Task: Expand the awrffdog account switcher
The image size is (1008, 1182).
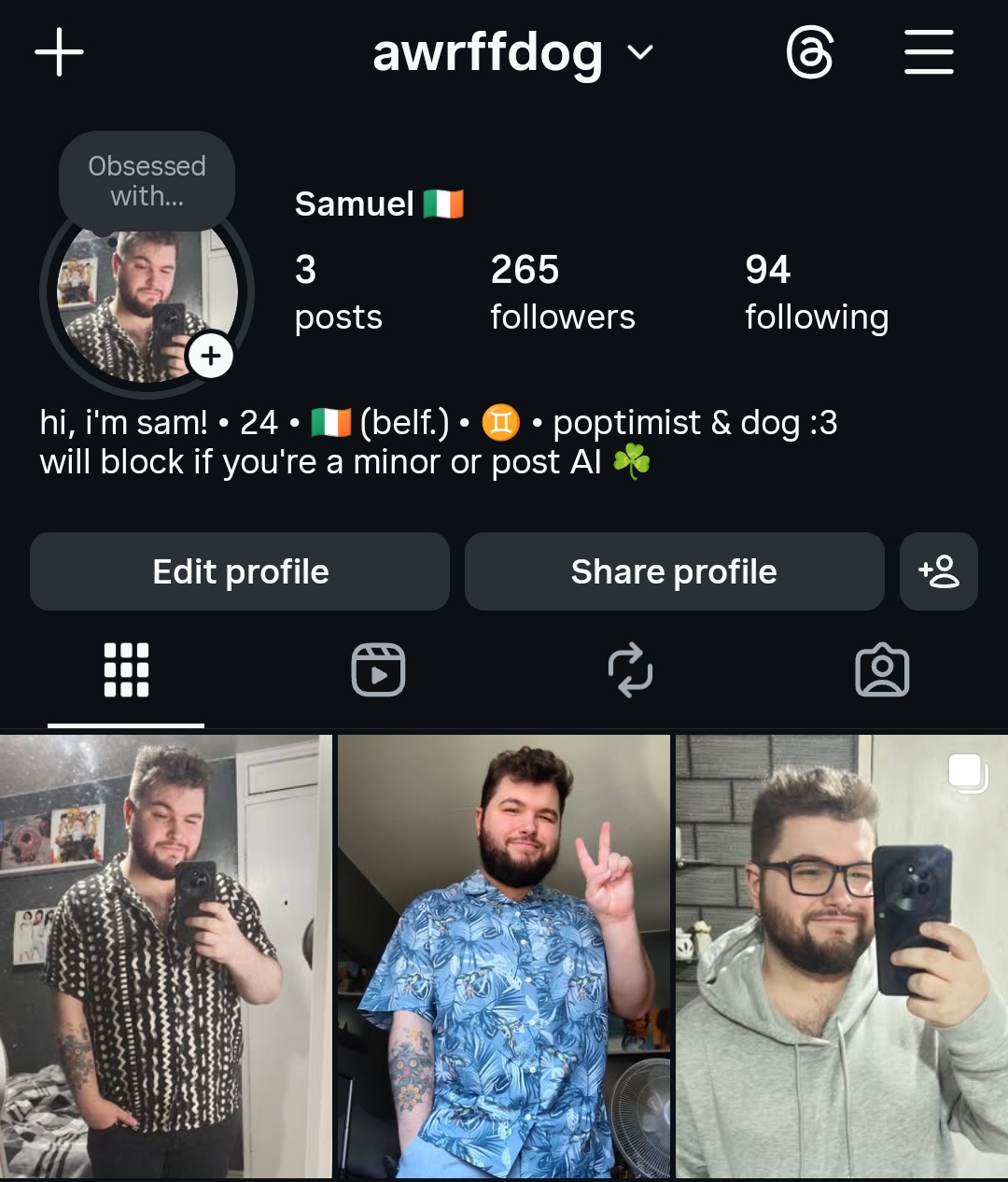Action: tap(512, 52)
